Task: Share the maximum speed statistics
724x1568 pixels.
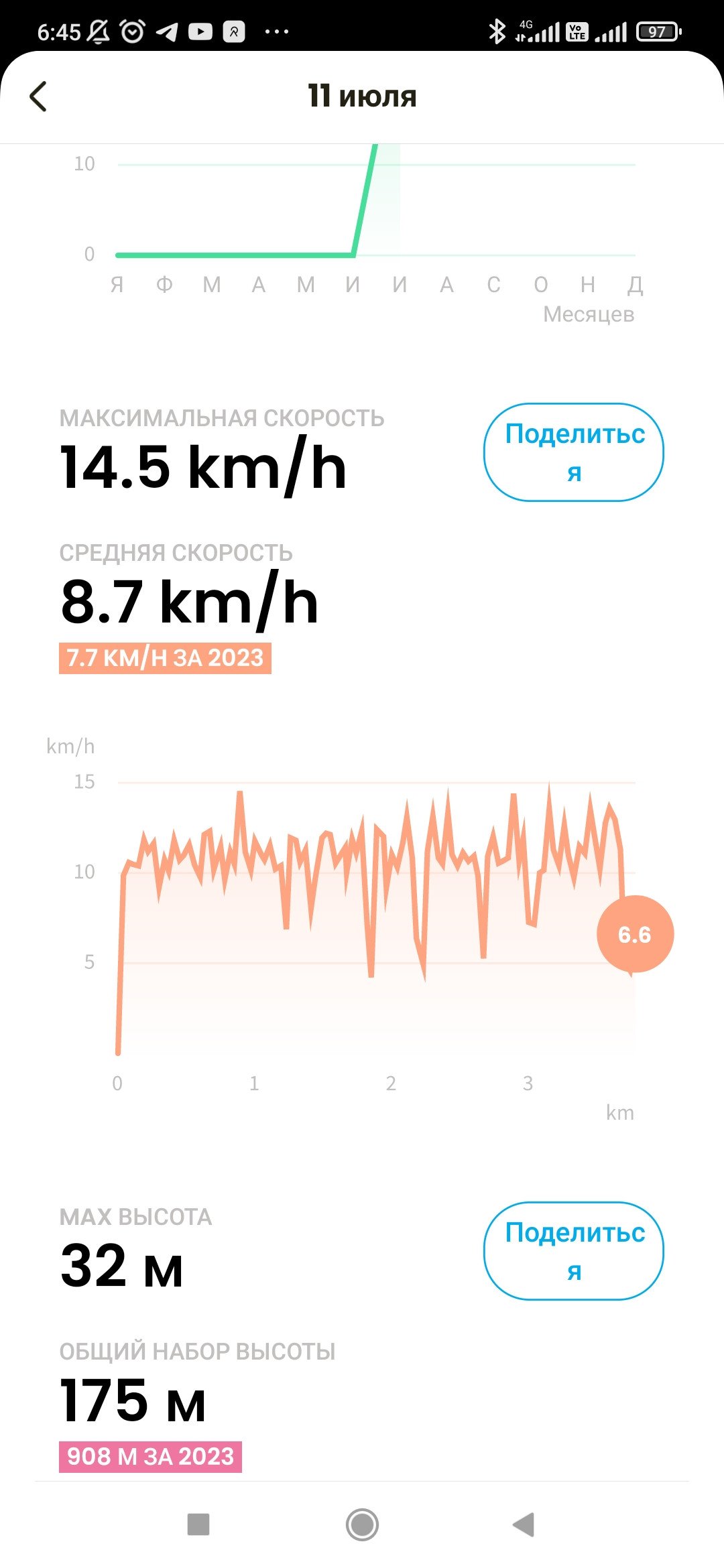Action: point(574,452)
